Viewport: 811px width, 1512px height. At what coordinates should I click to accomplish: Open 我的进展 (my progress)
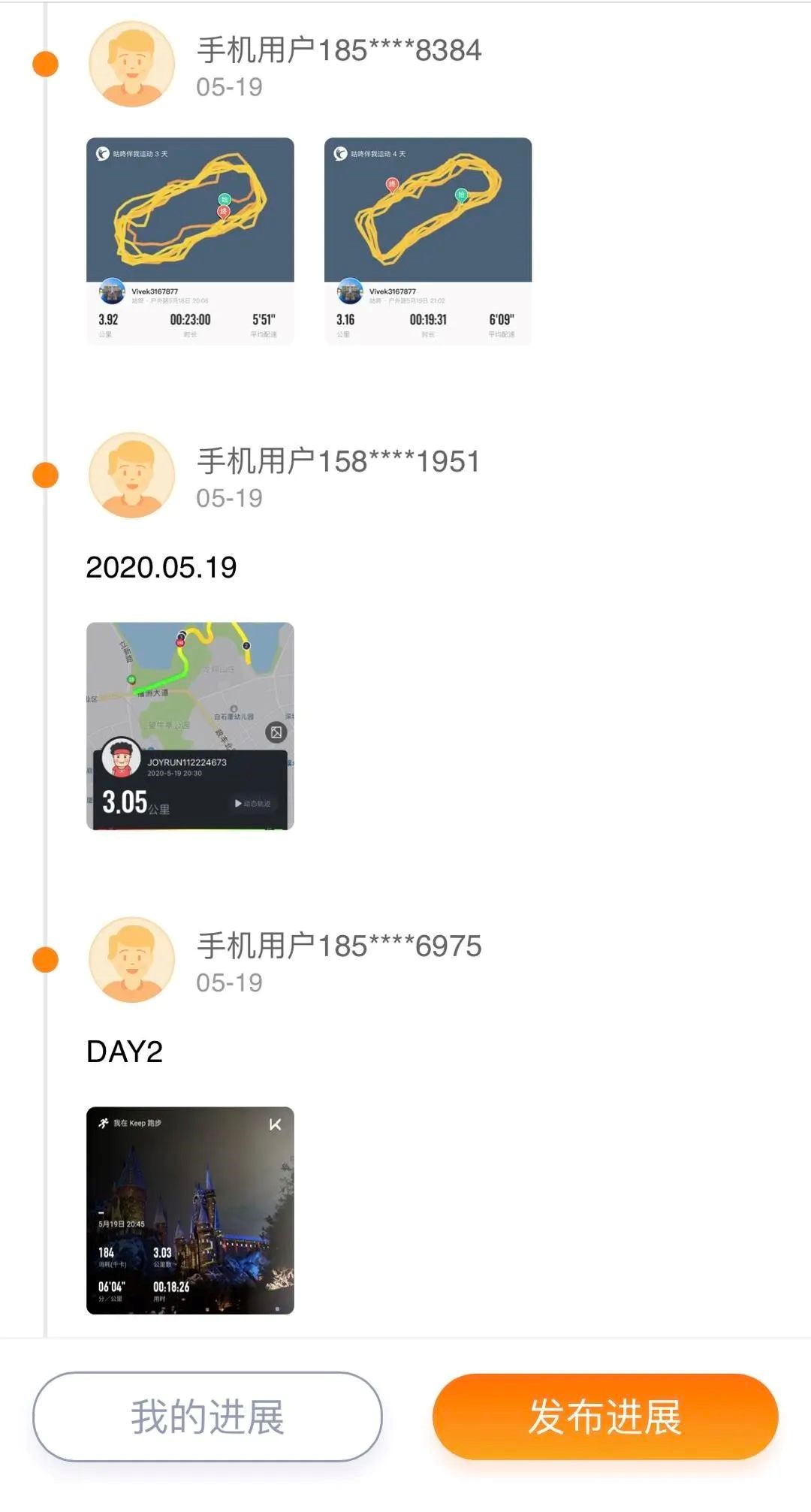tap(207, 1417)
